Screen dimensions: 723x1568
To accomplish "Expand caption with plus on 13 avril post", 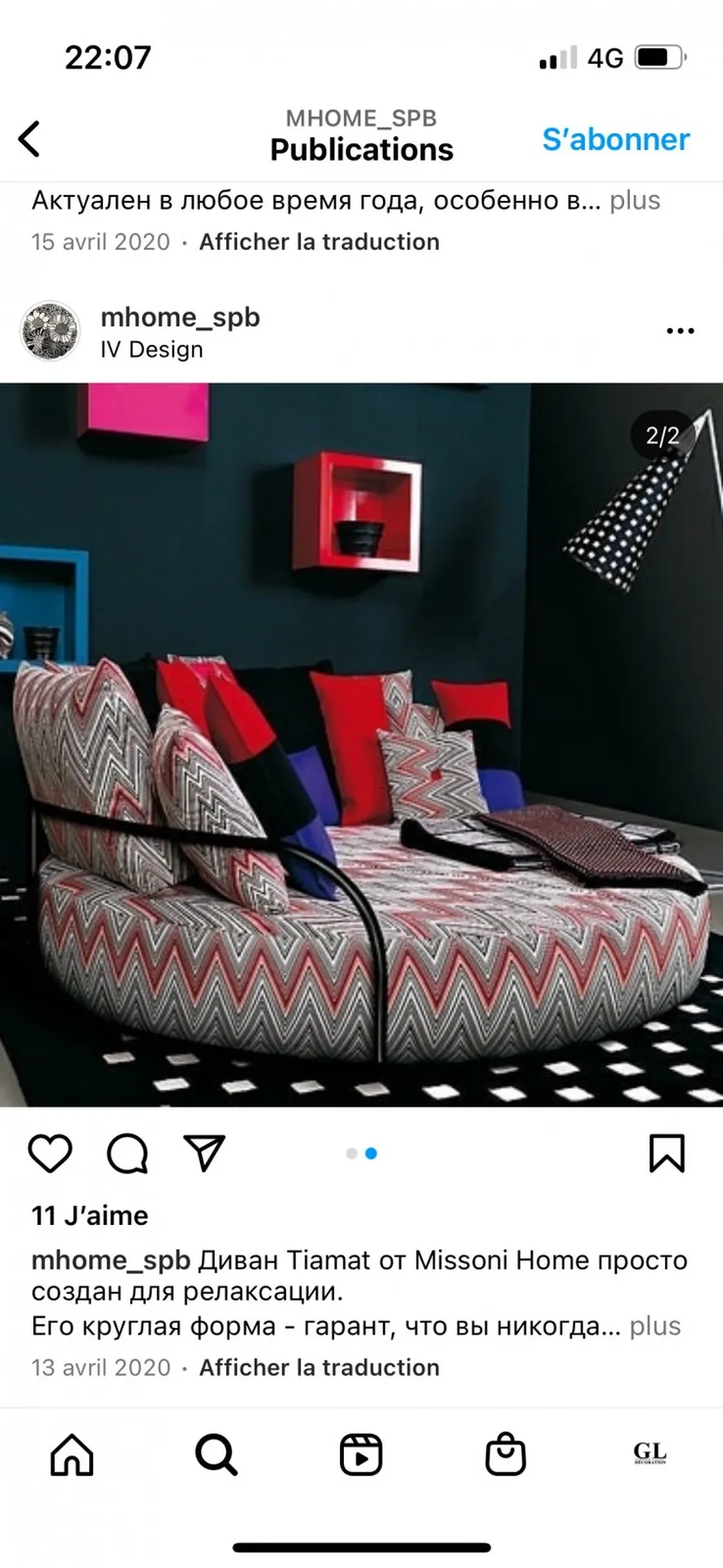I will [x=655, y=1325].
